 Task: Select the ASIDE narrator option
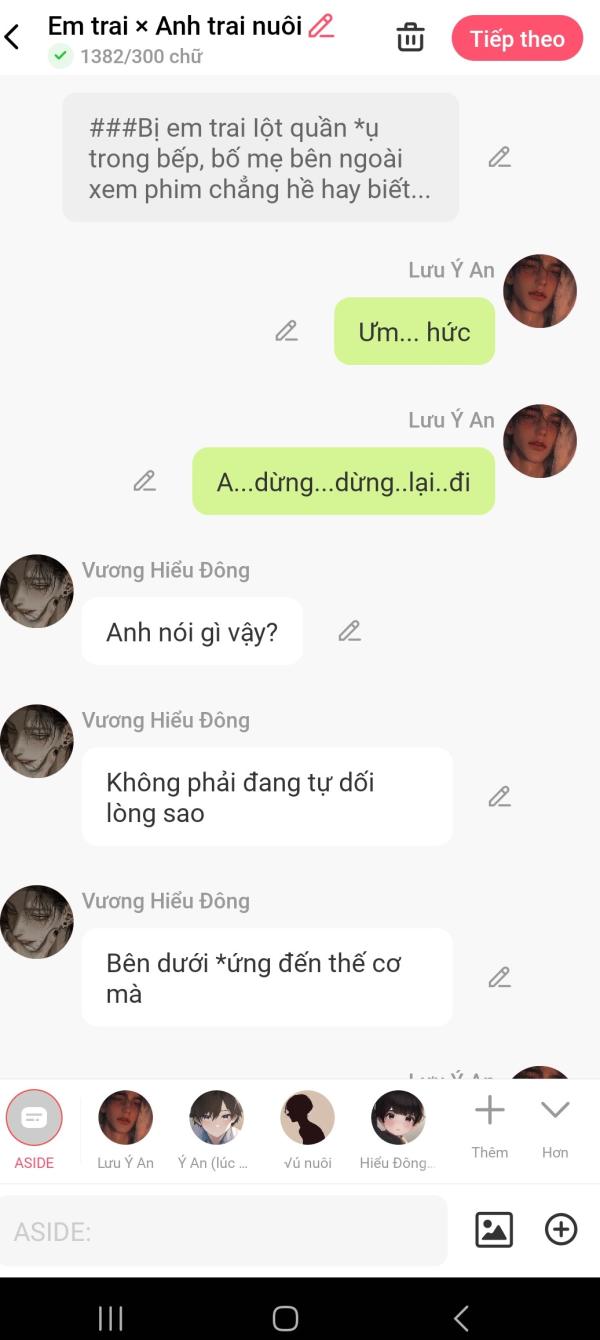click(x=34, y=1130)
